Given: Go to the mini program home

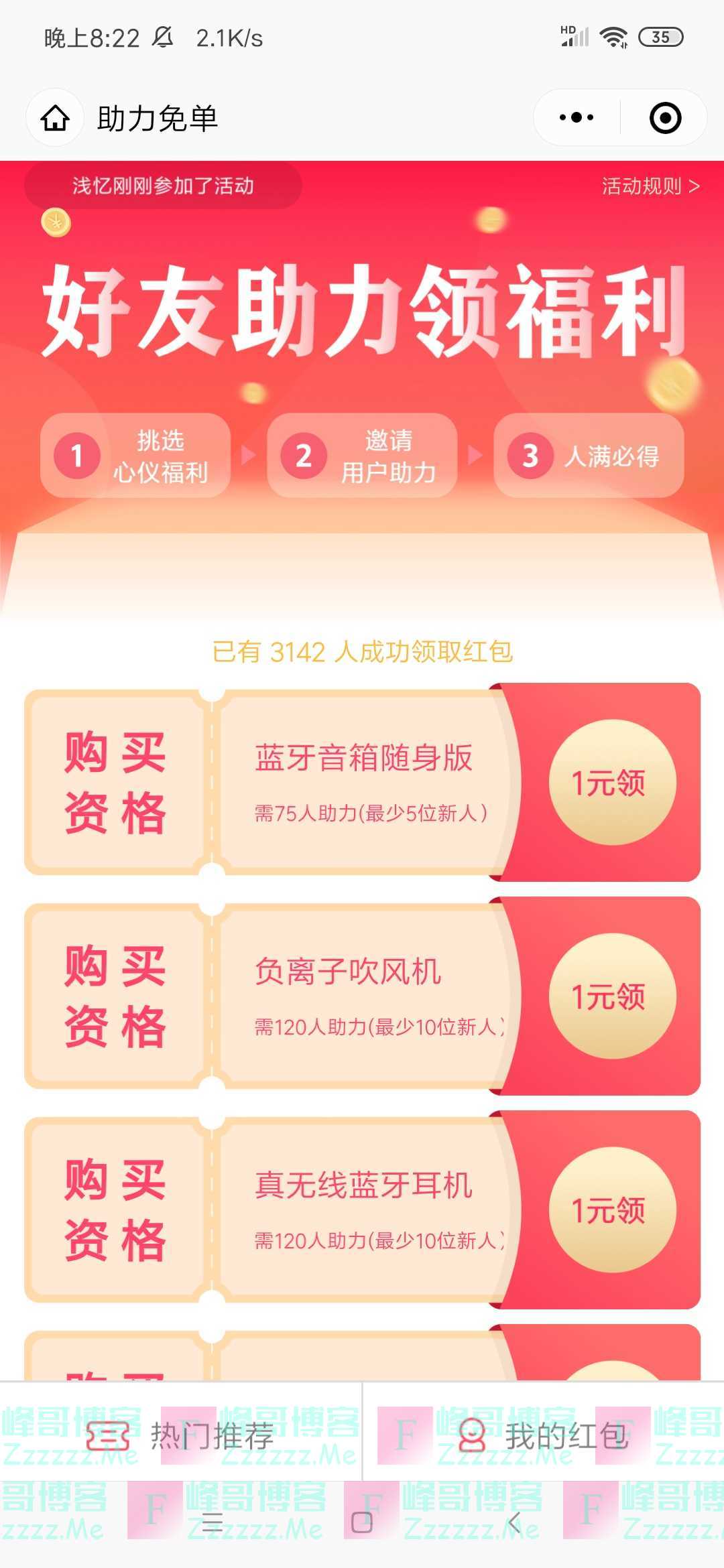Looking at the screenshot, I should [x=55, y=118].
